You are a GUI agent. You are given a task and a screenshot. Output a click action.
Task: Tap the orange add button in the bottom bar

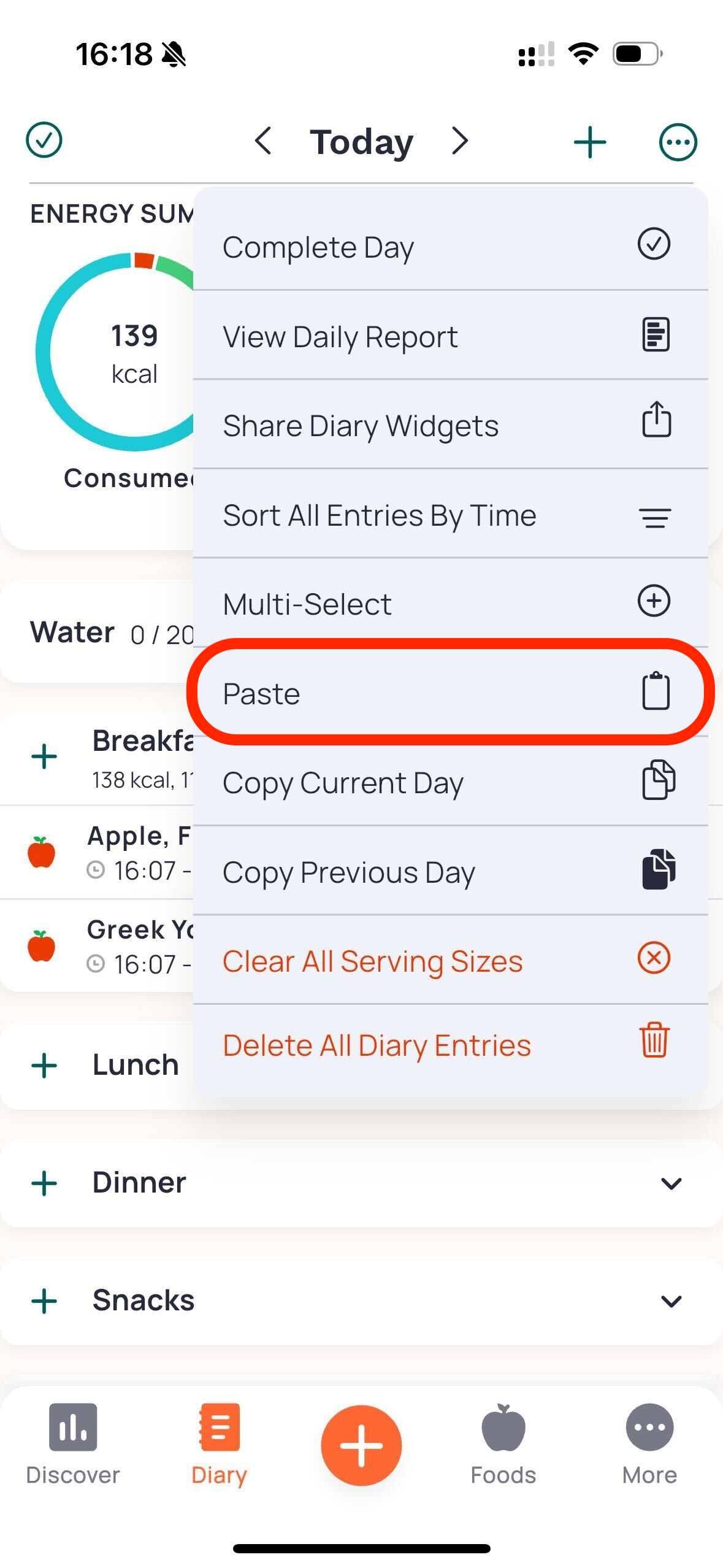(361, 1445)
